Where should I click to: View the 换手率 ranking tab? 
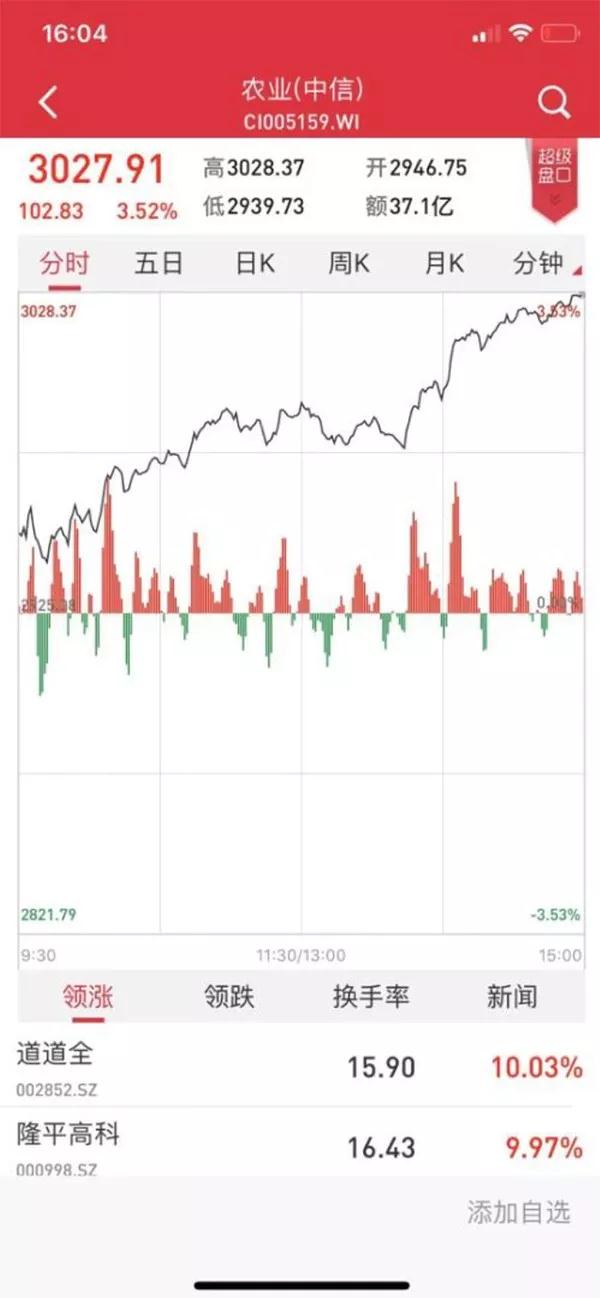371,997
